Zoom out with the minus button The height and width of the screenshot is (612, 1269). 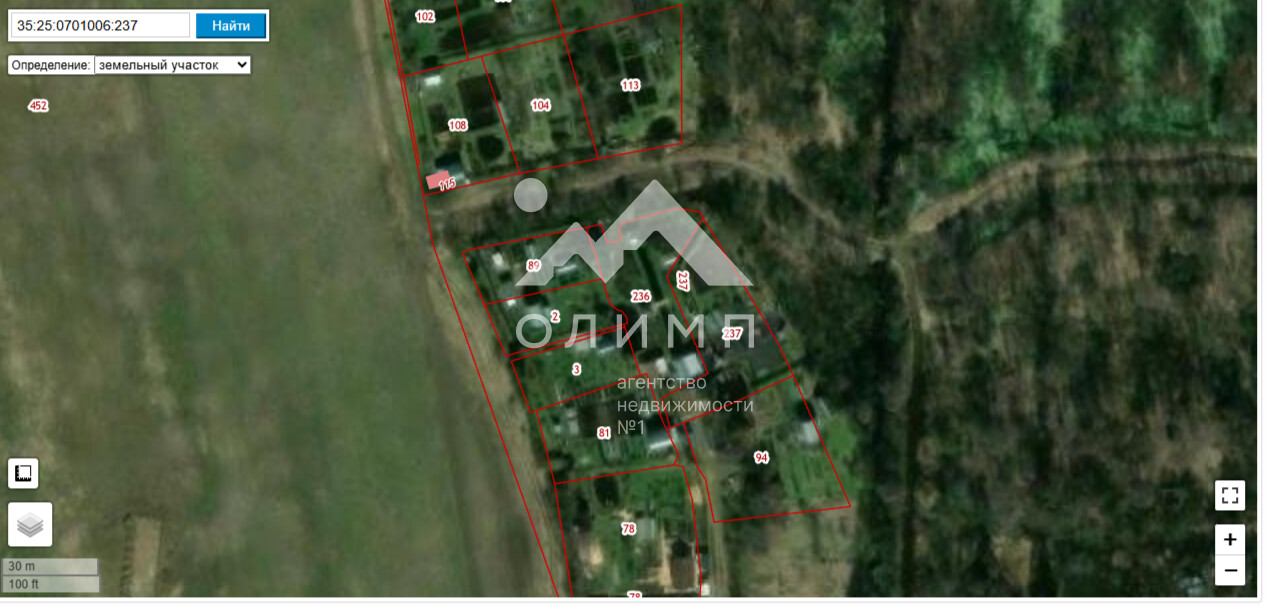point(1230,570)
